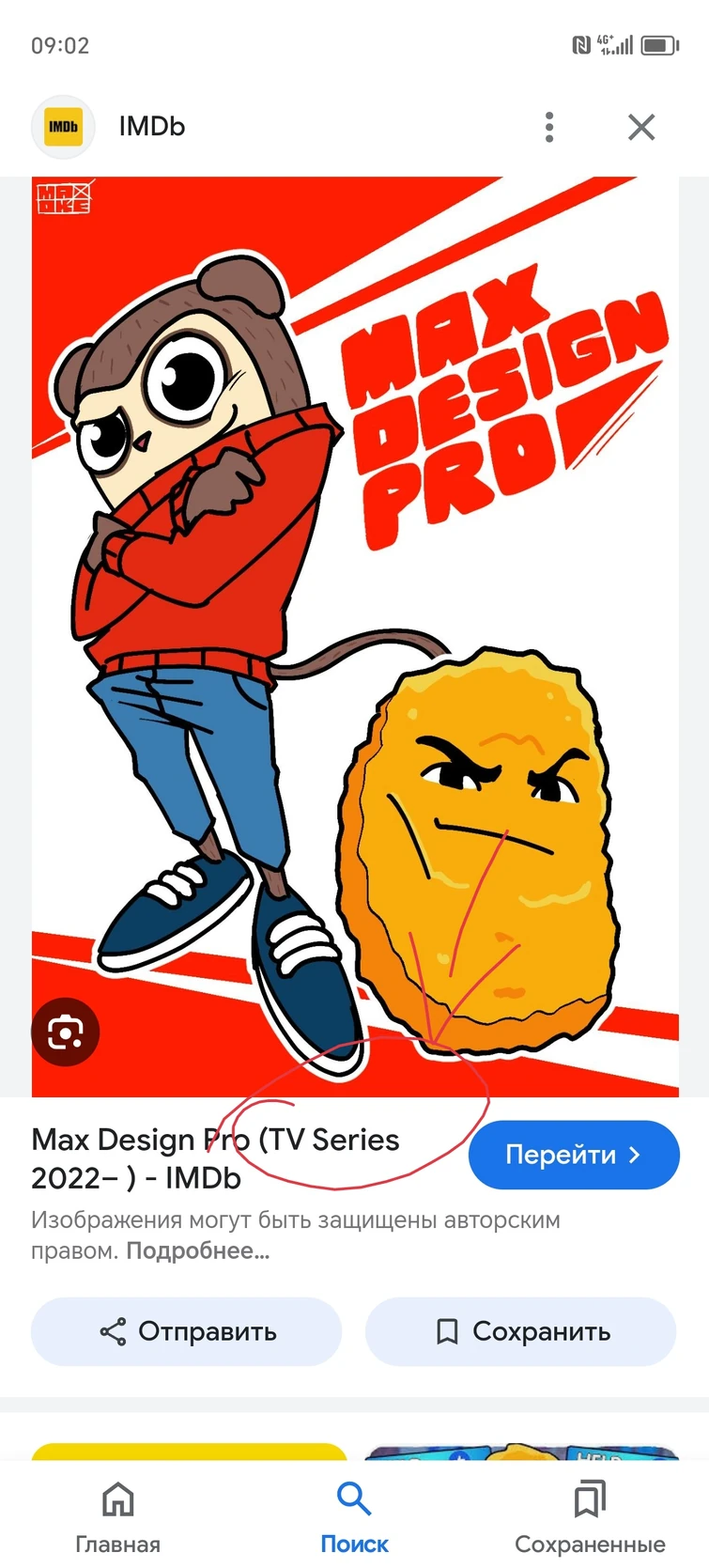This screenshot has width=709, height=1568.
Task: Tap the bookmark icon beside Сохранить
Action: 447,1331
